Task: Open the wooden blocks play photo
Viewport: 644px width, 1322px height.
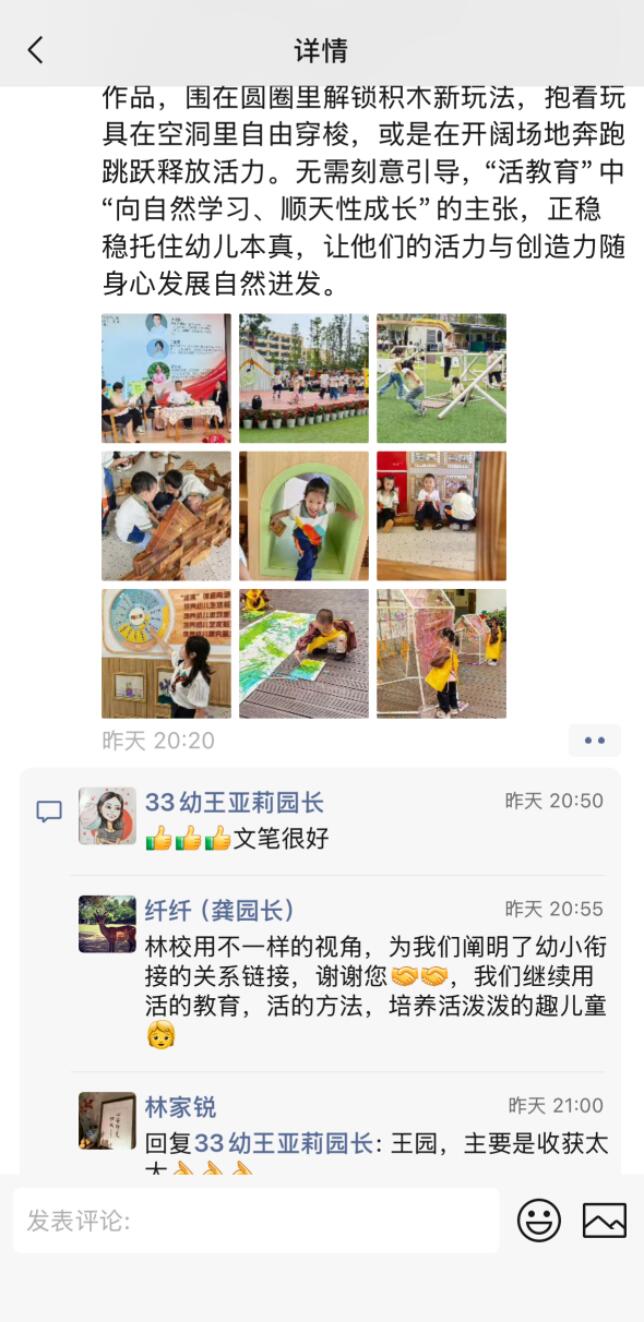Action: (166, 516)
